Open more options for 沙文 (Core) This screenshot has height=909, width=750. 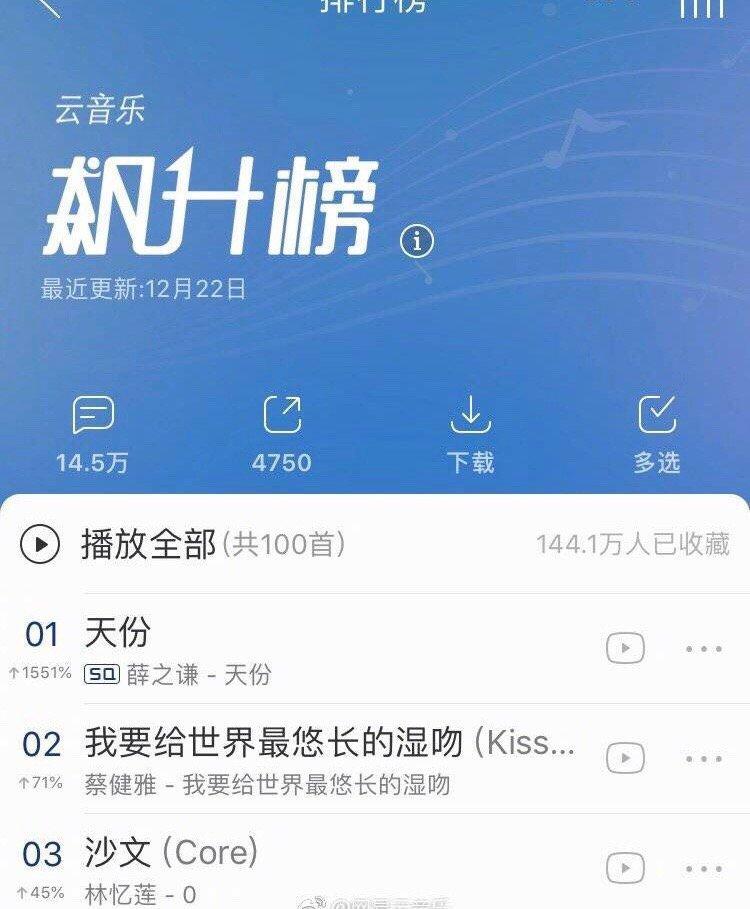tap(704, 868)
